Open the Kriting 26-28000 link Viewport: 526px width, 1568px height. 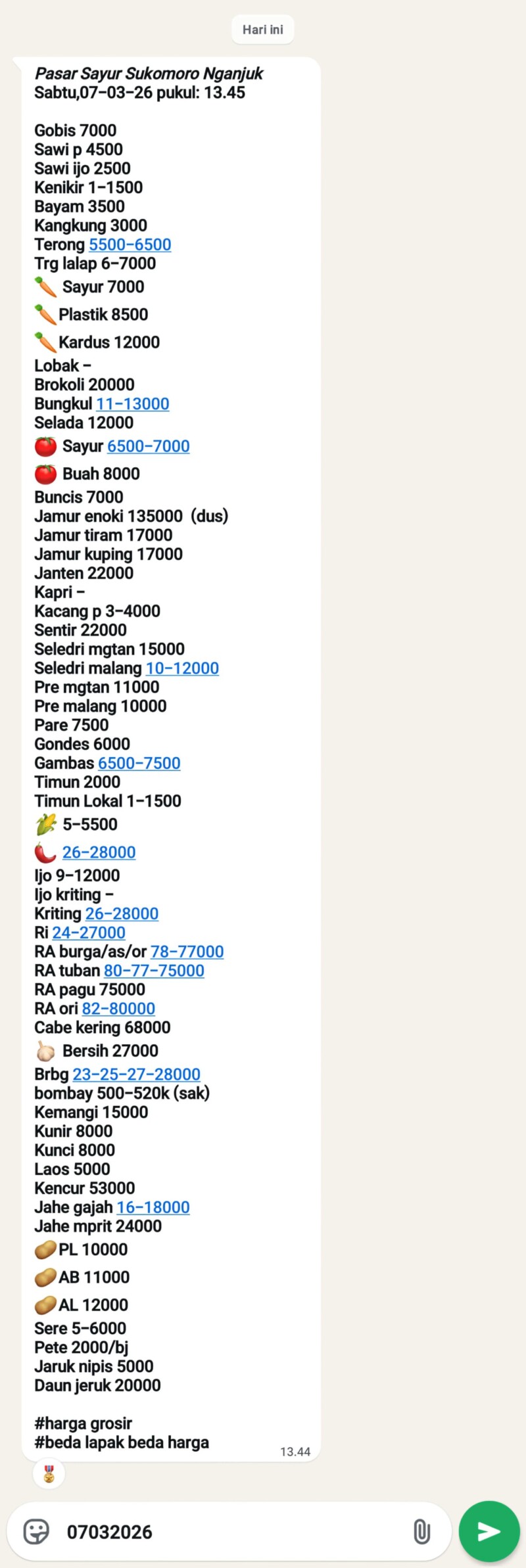click(122, 913)
